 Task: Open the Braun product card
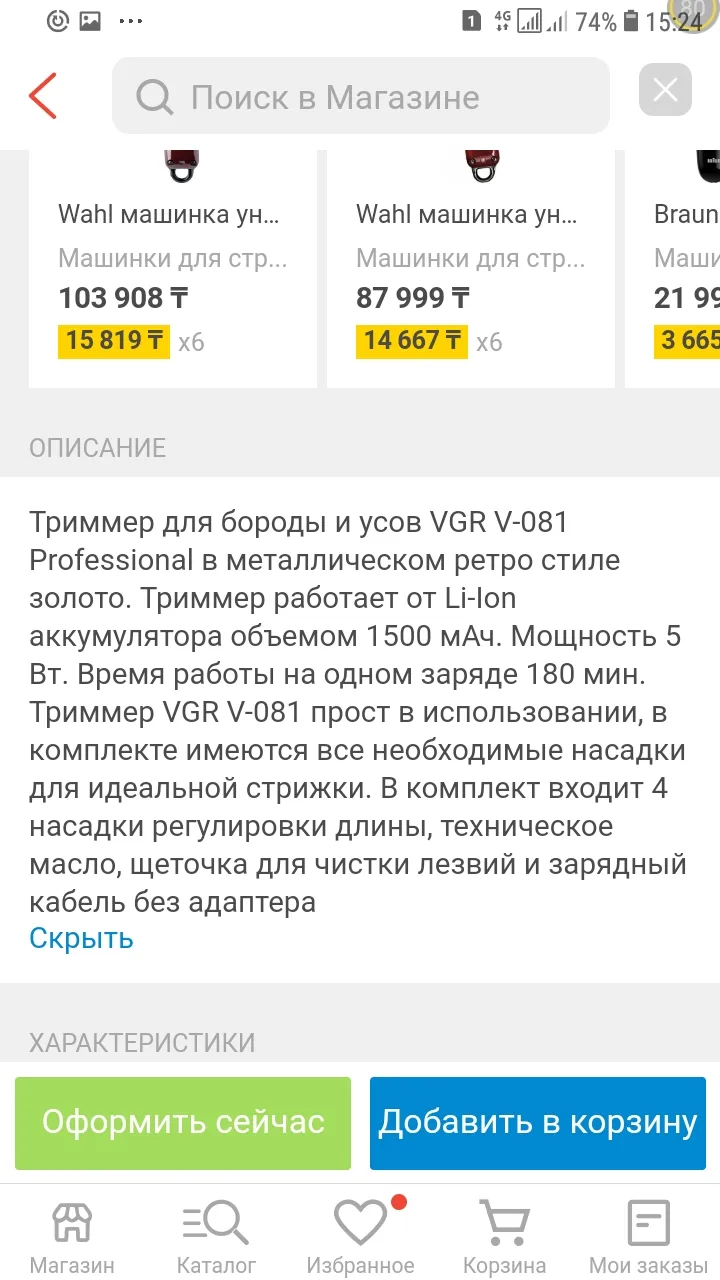click(x=673, y=268)
